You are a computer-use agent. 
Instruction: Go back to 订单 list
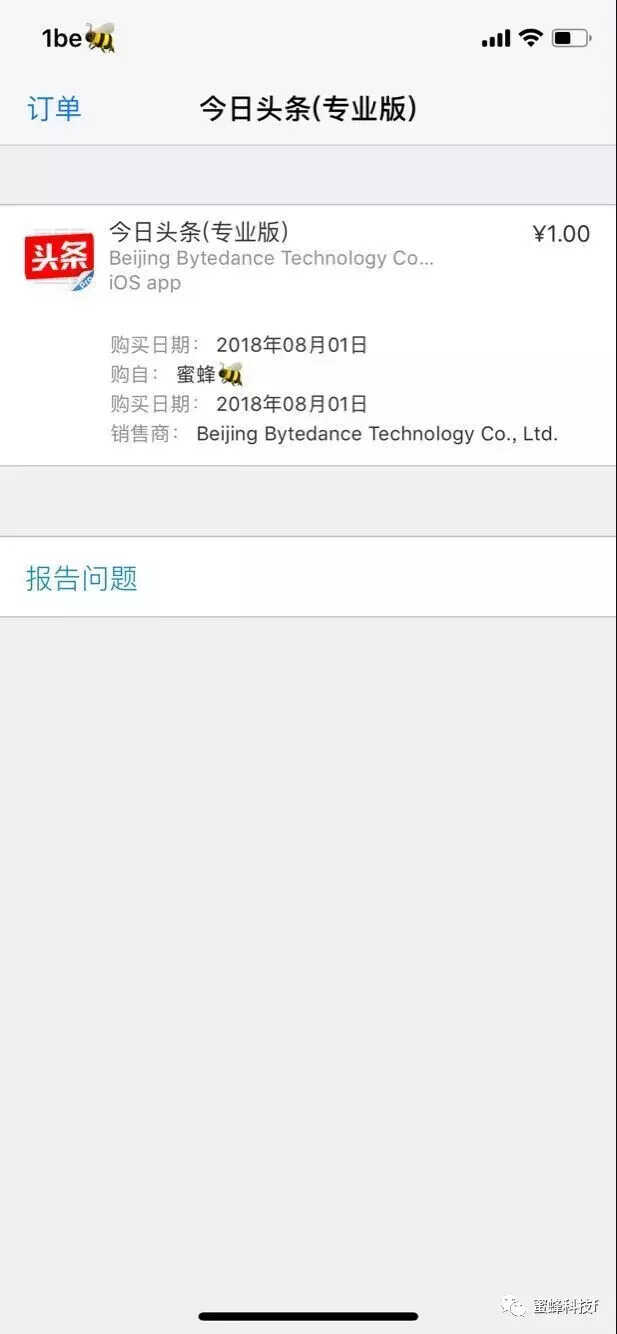pos(54,109)
